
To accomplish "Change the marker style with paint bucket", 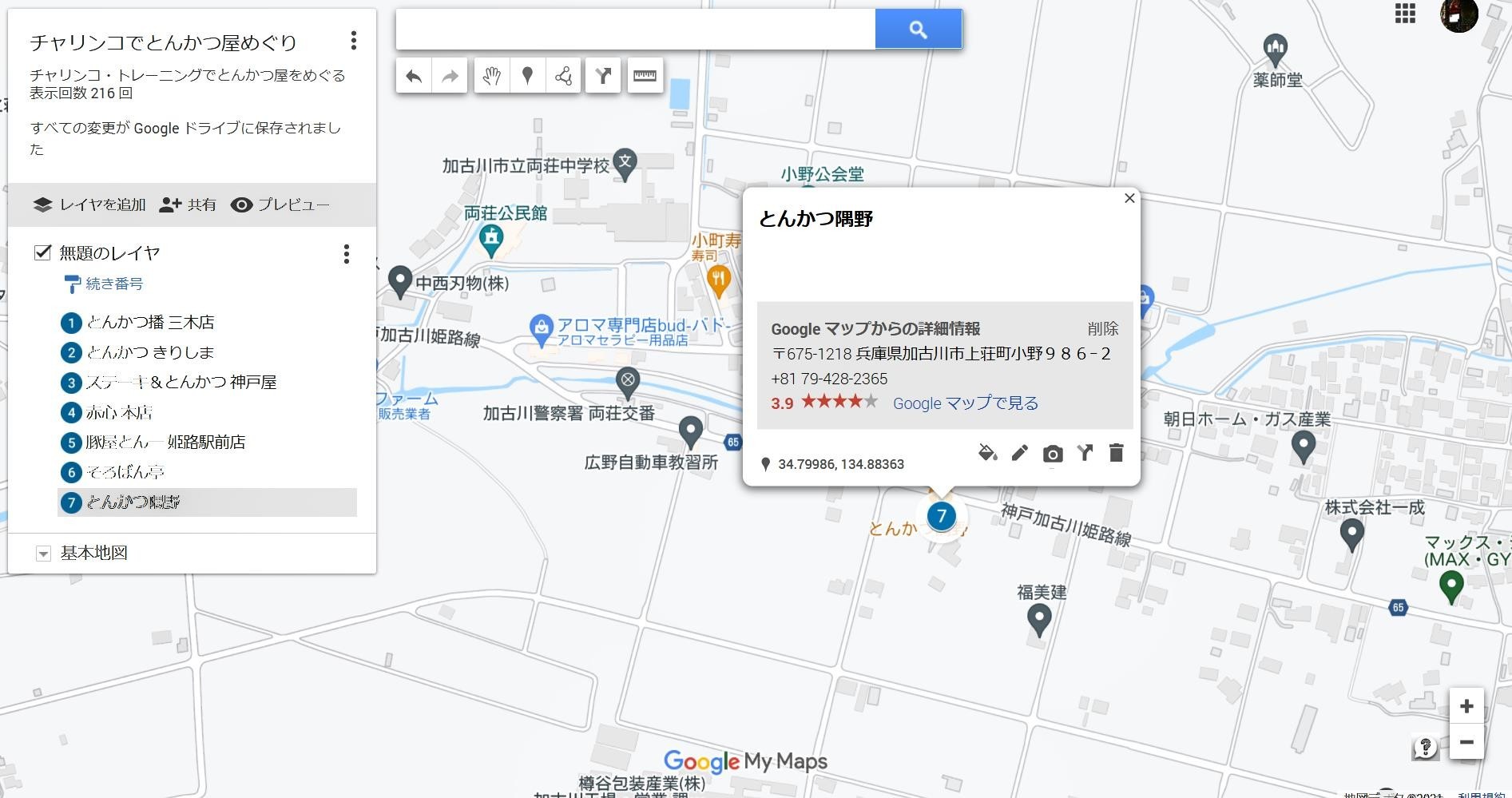I will (x=987, y=454).
